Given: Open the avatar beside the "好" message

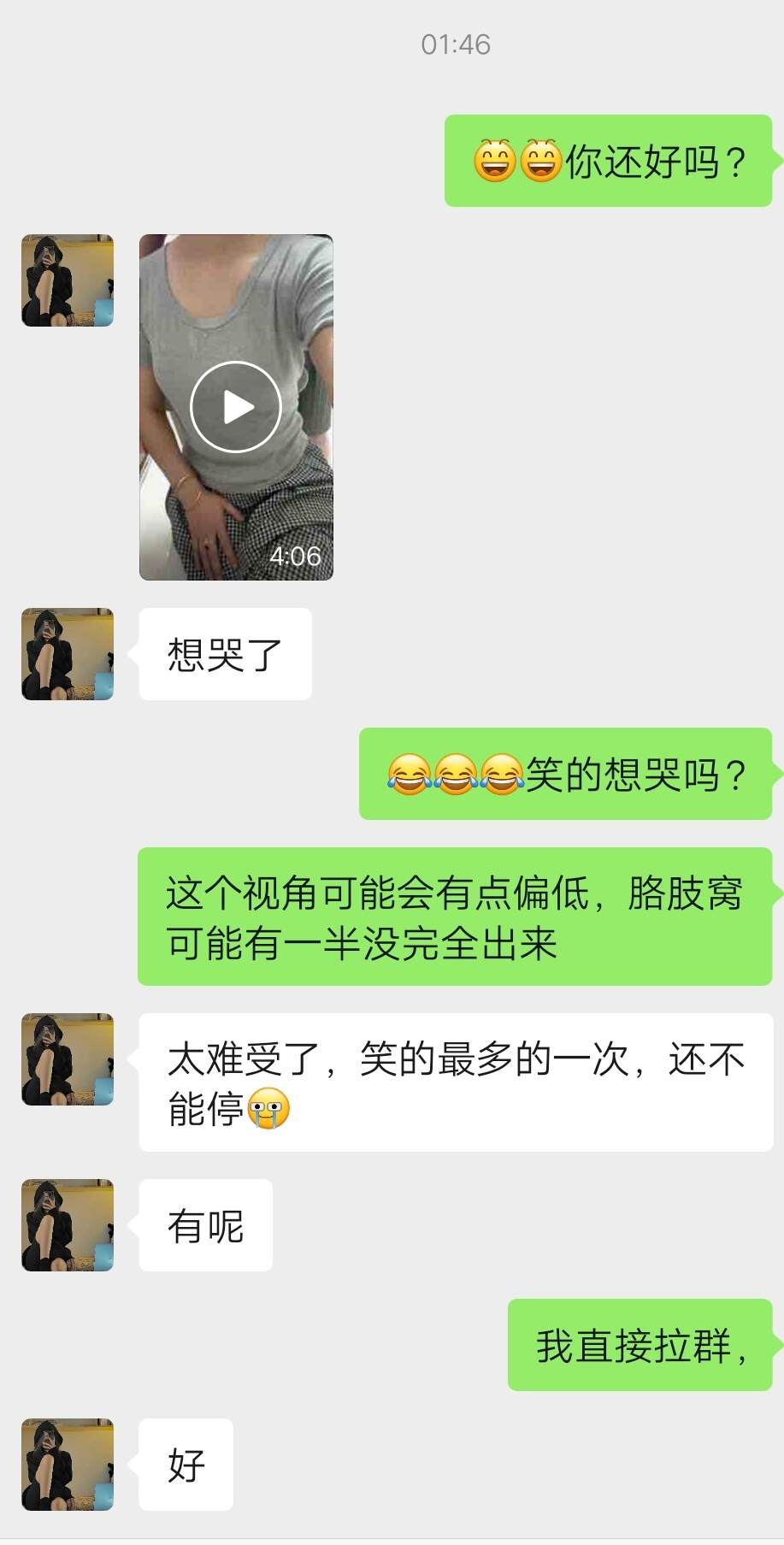Looking at the screenshot, I should pos(68,1465).
